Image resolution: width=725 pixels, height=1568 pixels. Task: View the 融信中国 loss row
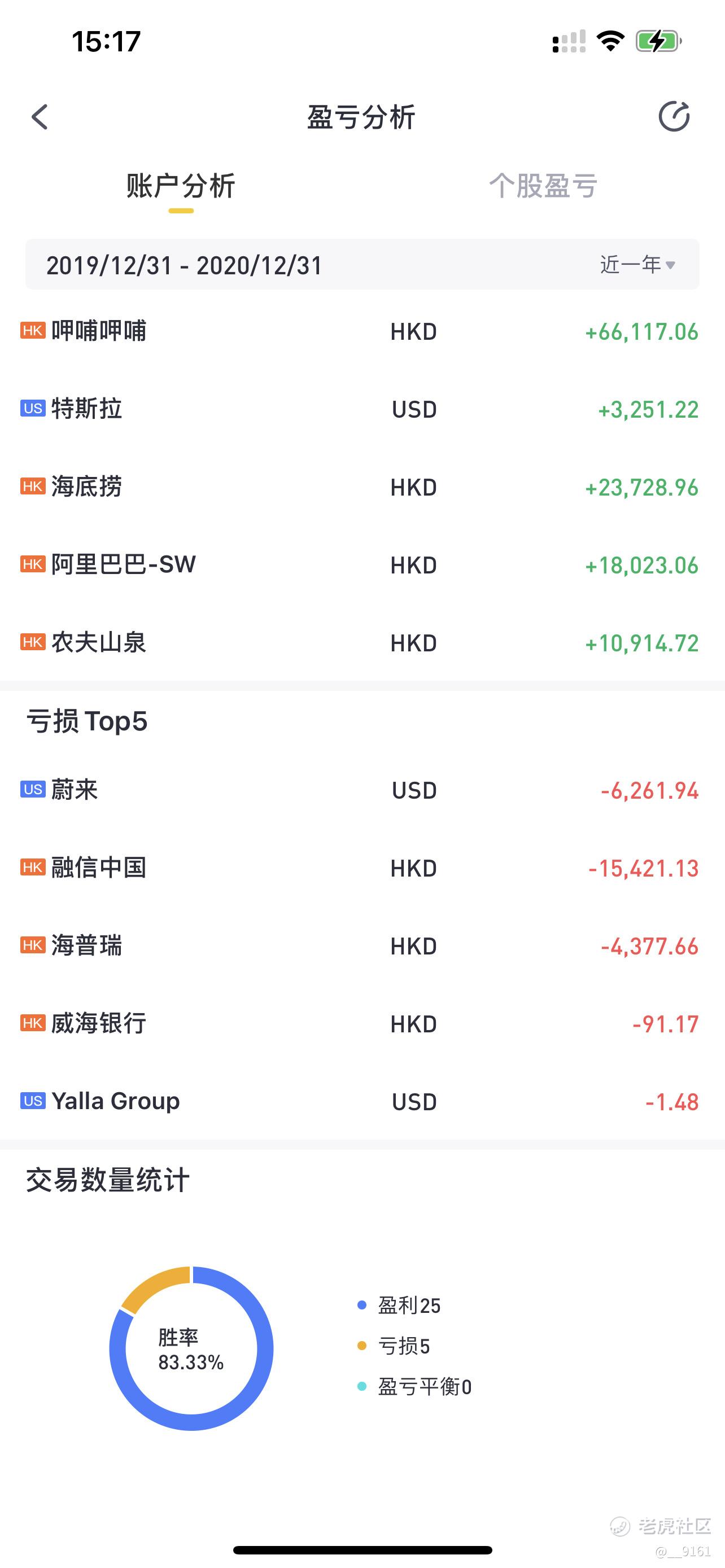(362, 868)
